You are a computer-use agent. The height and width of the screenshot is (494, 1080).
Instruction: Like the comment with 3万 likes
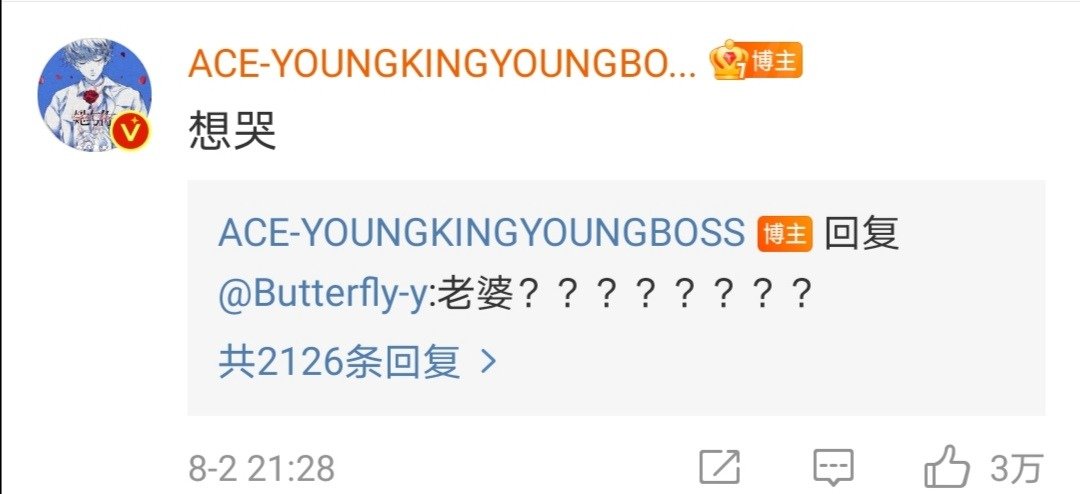948,467
